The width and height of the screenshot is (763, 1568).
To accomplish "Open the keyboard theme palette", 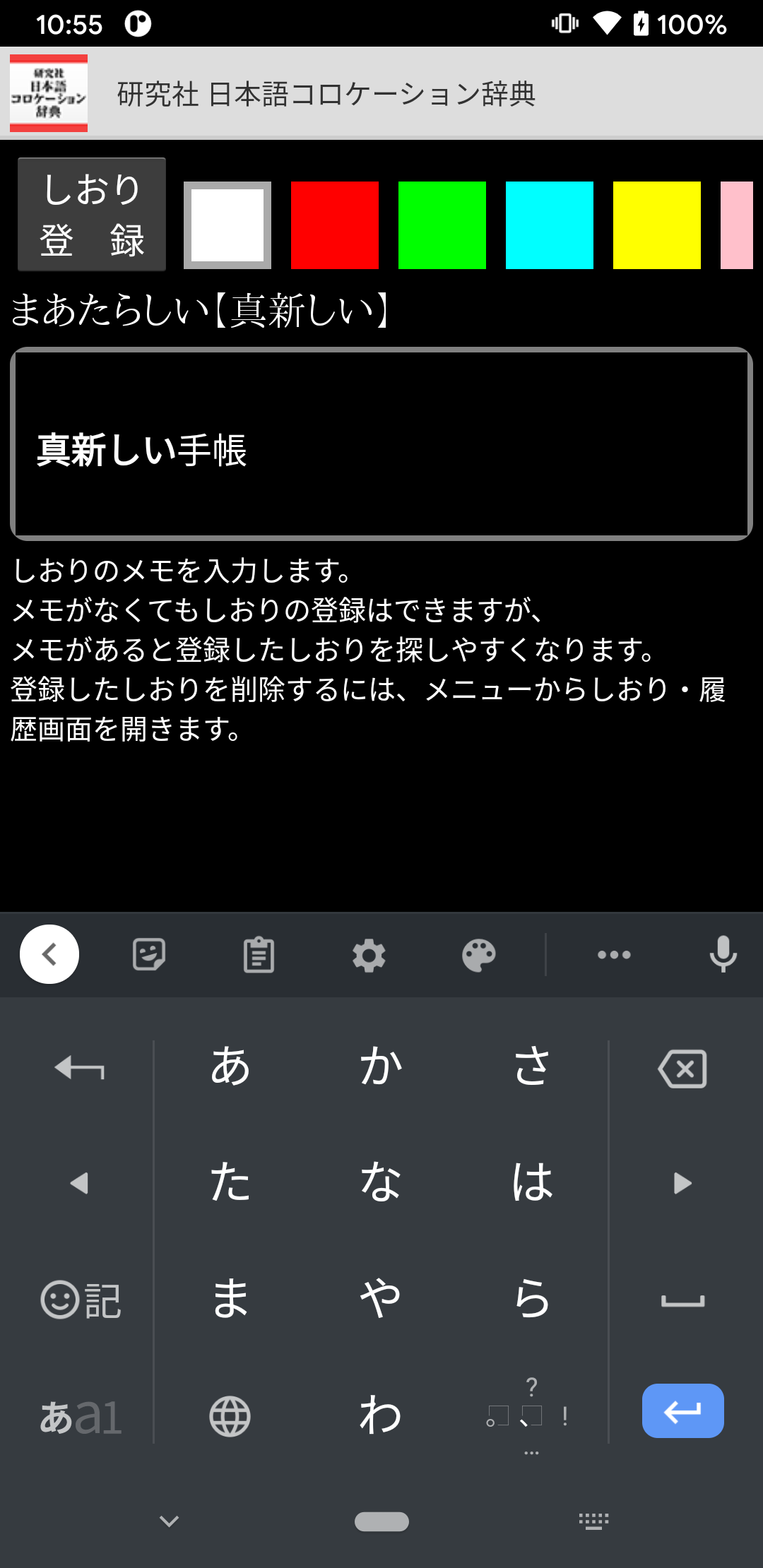I will point(479,955).
